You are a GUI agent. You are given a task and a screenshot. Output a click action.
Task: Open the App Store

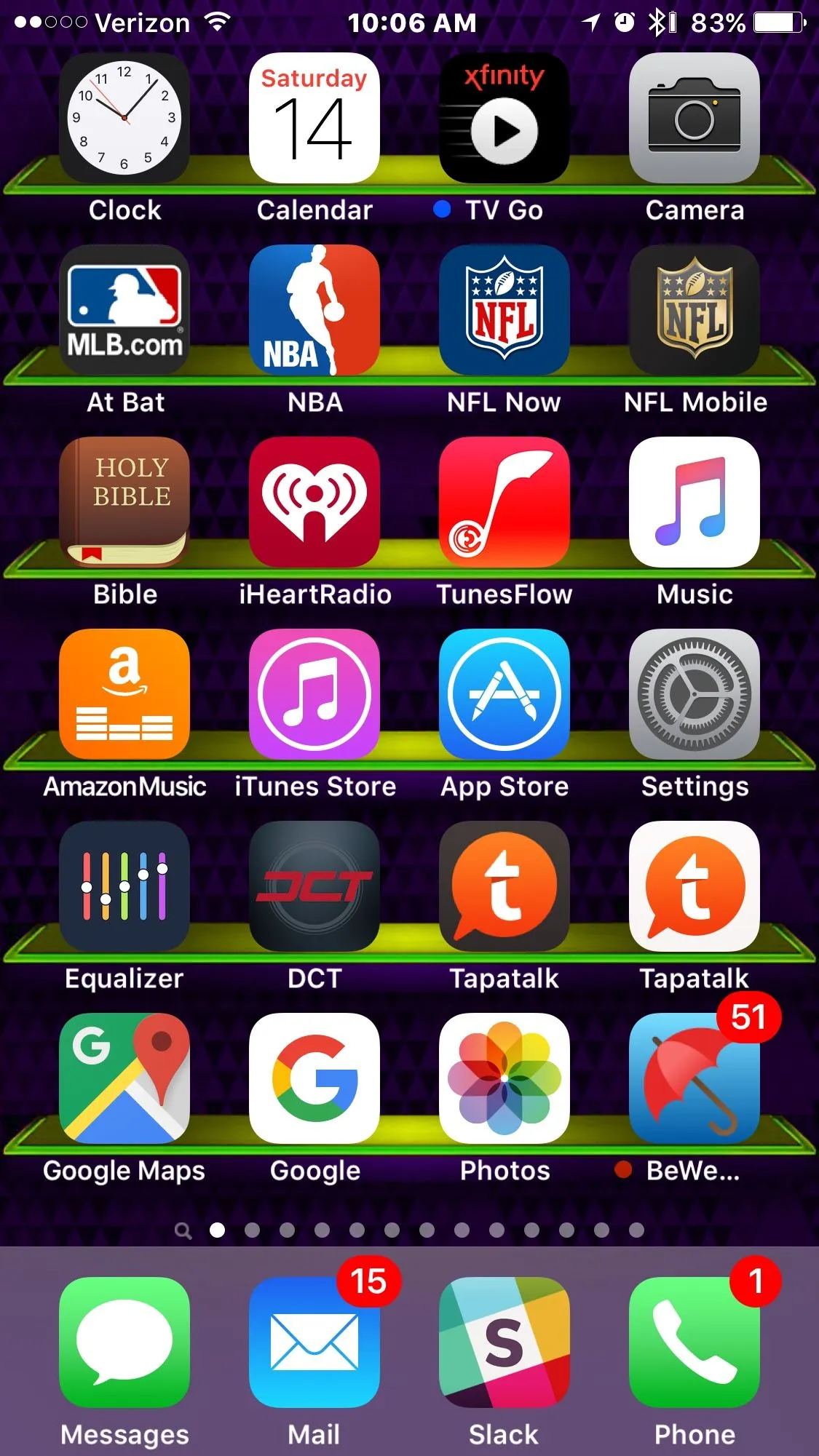pyautogui.click(x=504, y=694)
